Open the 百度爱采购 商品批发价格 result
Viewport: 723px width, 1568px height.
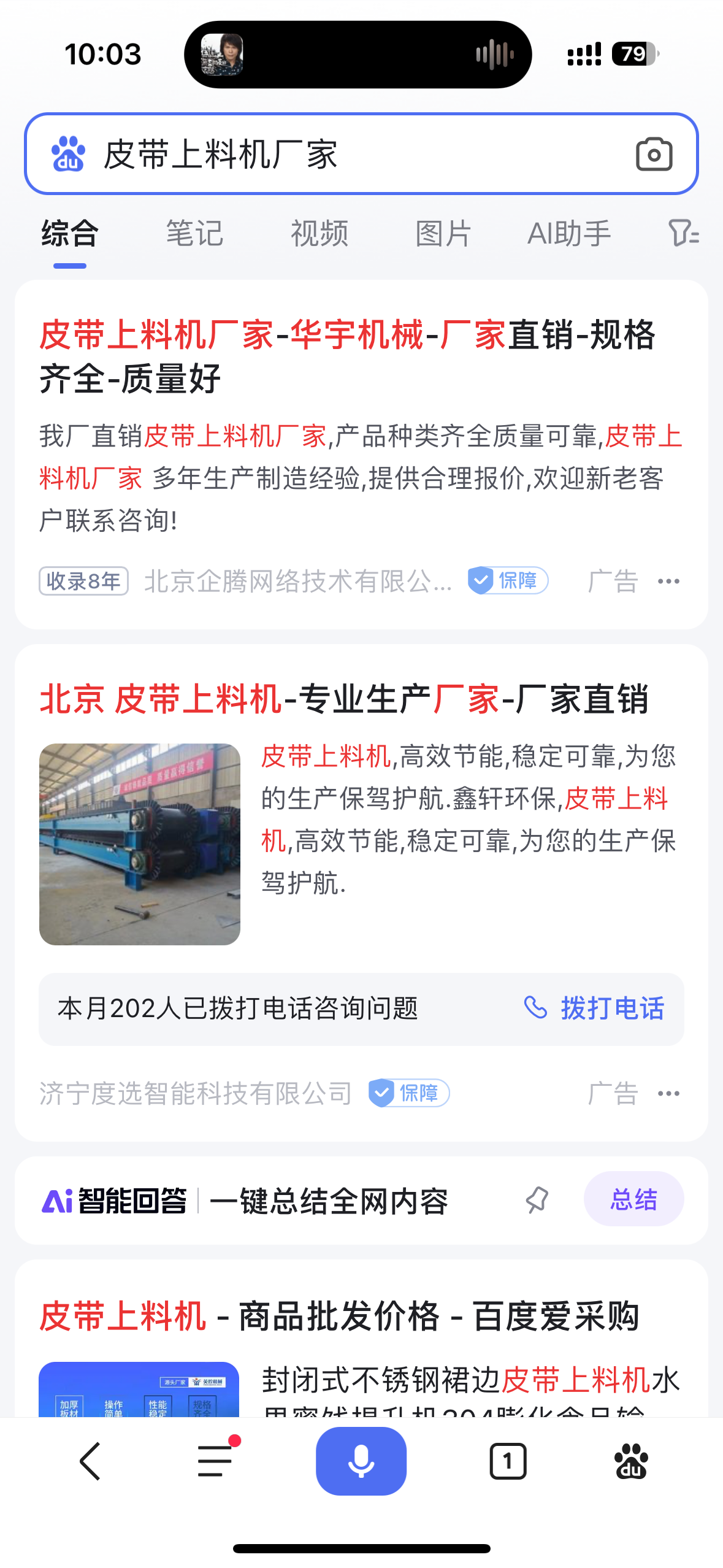(339, 1316)
